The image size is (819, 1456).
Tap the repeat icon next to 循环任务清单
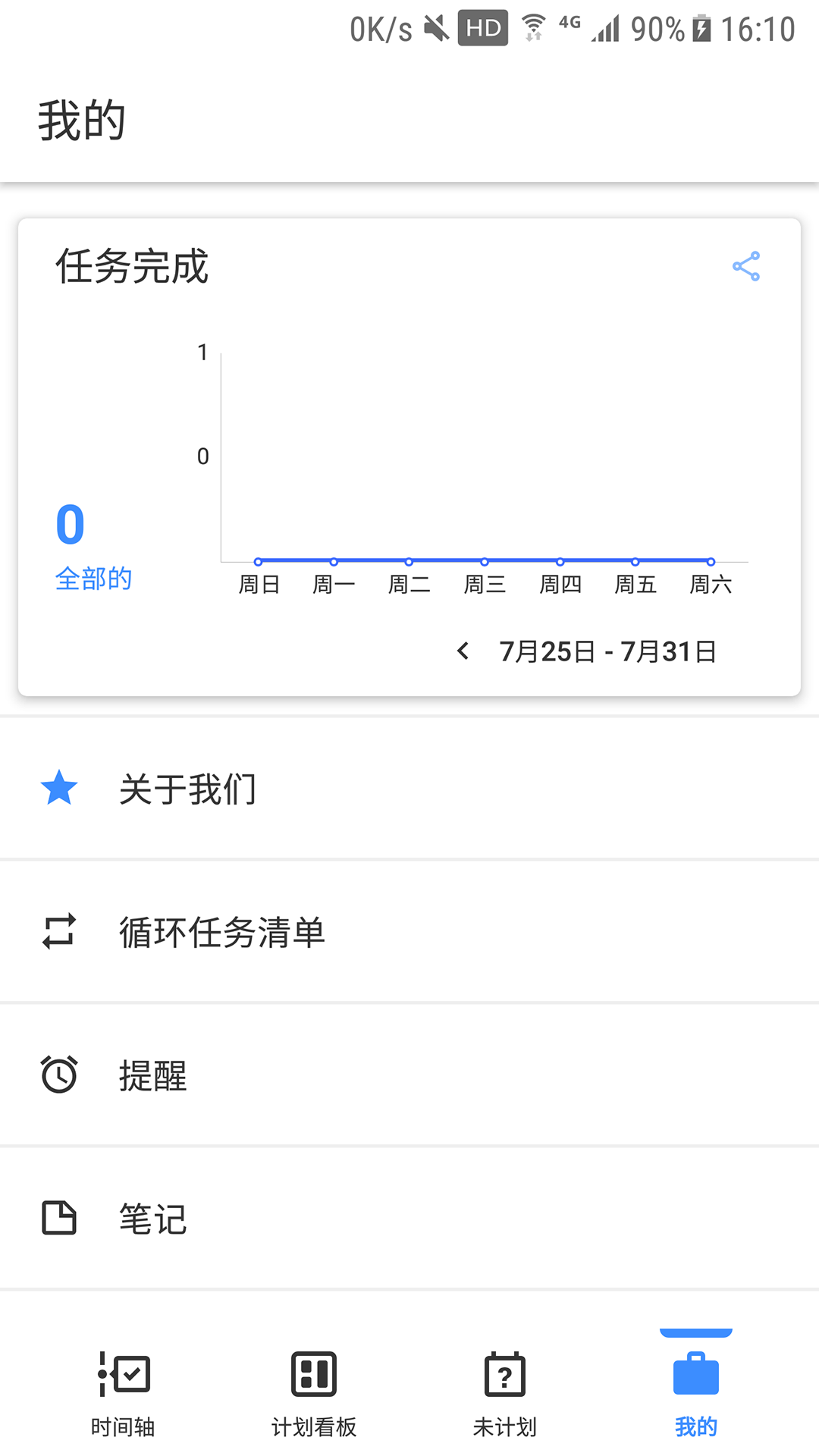click(x=59, y=932)
